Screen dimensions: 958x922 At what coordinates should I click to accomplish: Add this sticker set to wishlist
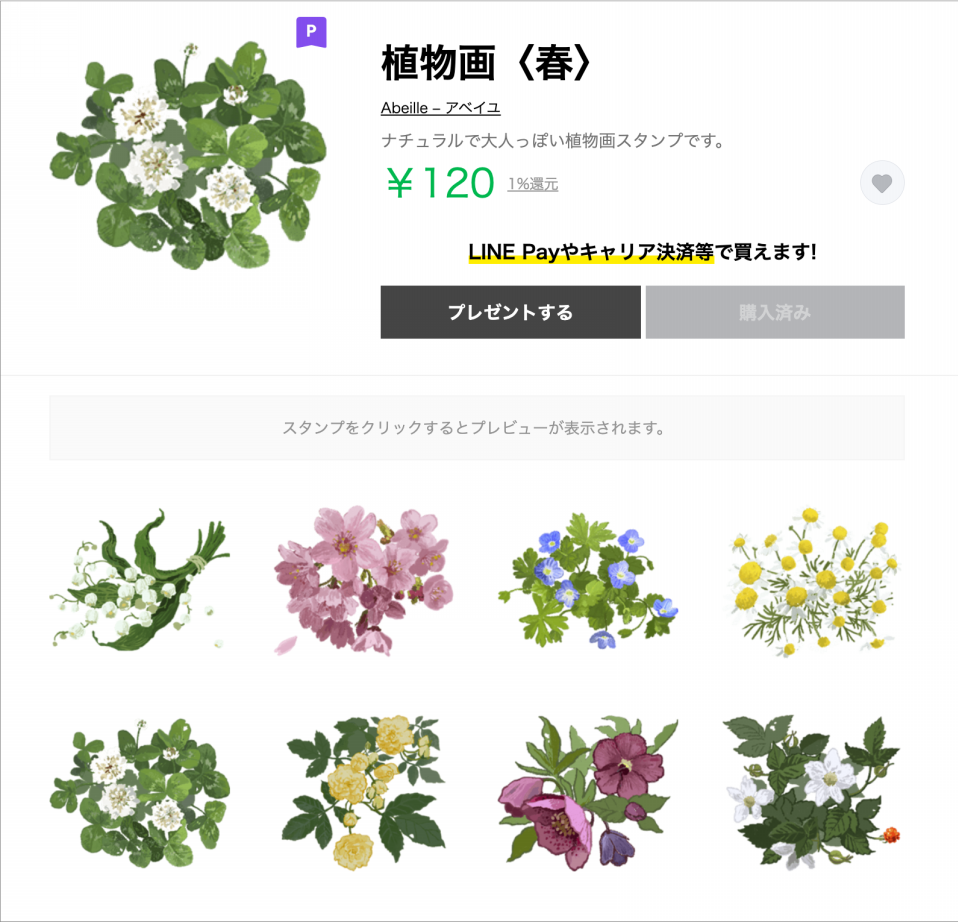[881, 184]
